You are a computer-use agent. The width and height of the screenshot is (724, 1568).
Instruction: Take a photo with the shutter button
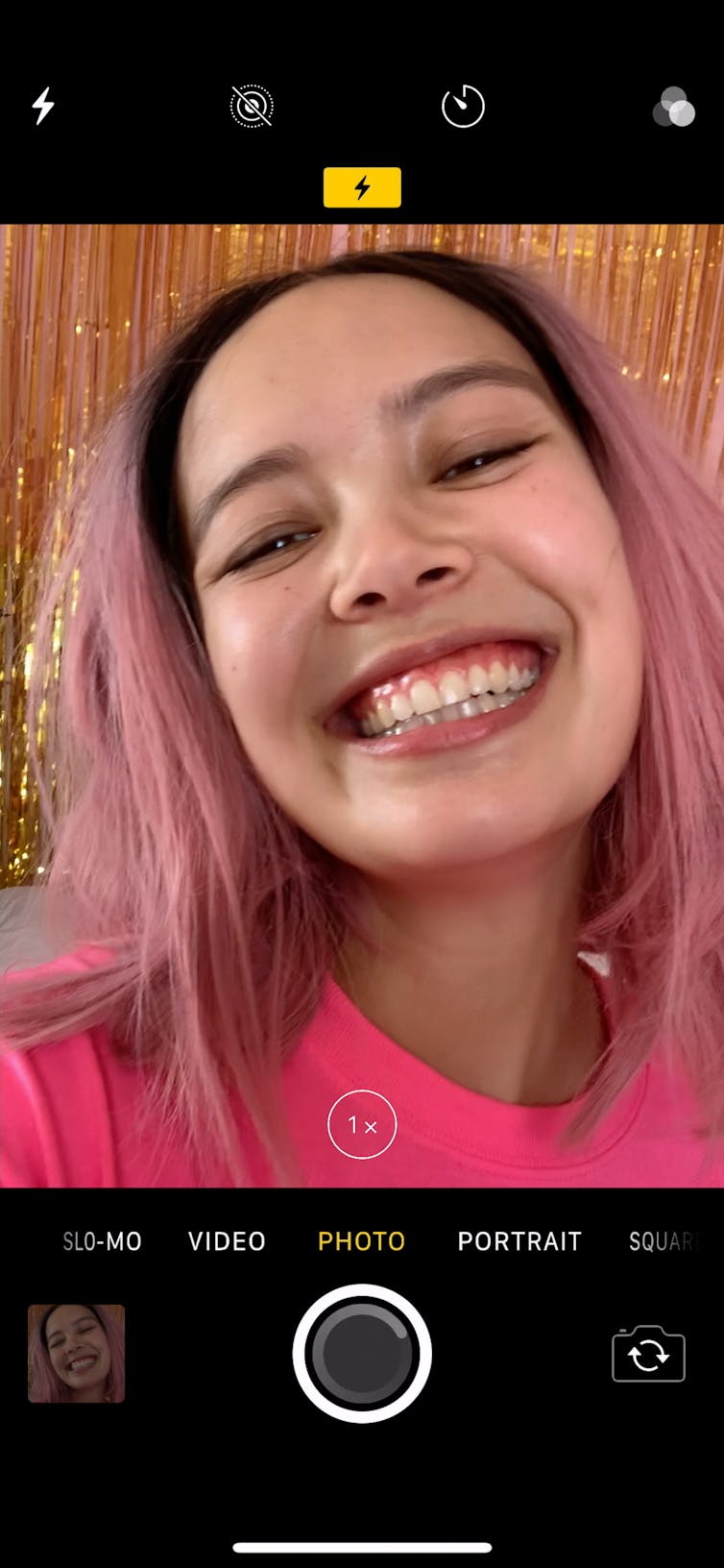[x=362, y=1353]
